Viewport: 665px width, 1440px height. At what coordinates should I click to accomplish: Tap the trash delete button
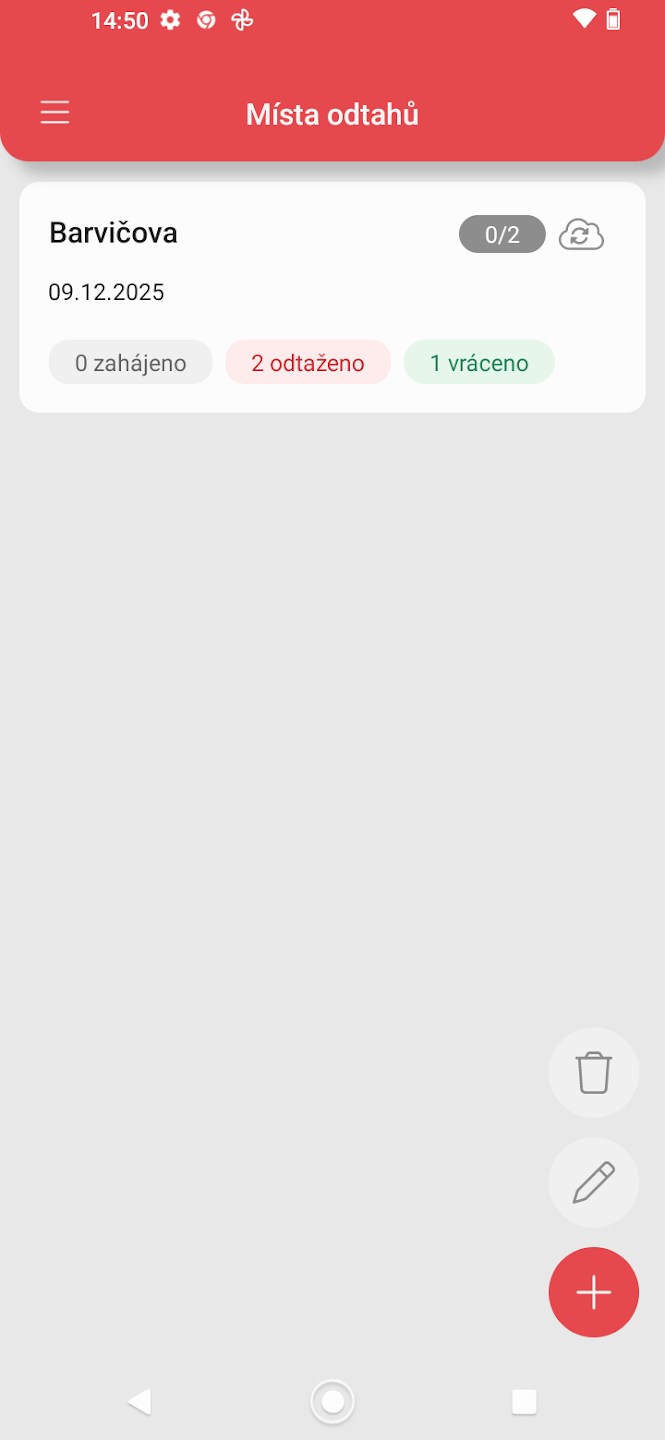click(x=593, y=1073)
